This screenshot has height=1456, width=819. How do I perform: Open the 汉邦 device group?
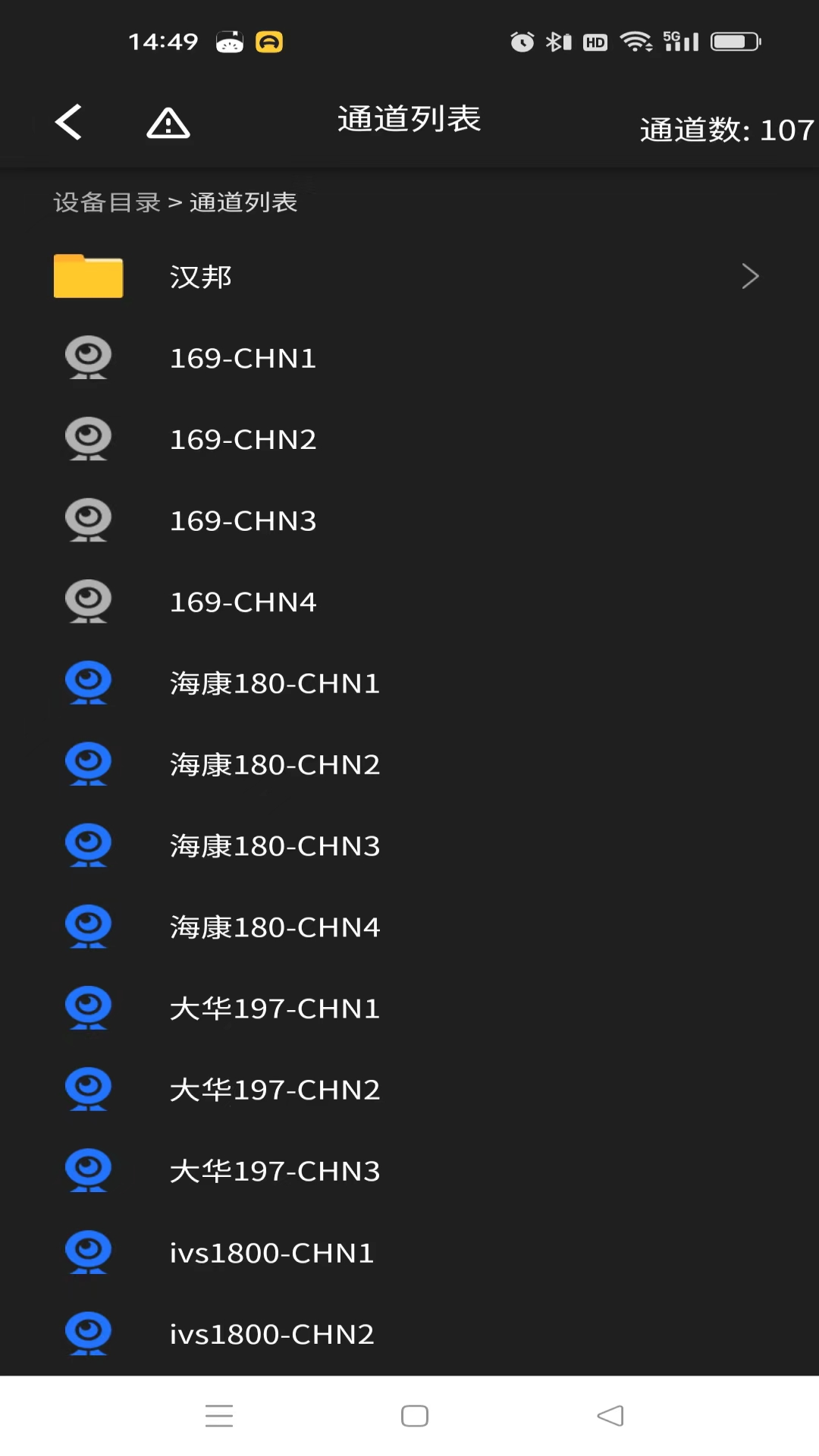(x=199, y=276)
